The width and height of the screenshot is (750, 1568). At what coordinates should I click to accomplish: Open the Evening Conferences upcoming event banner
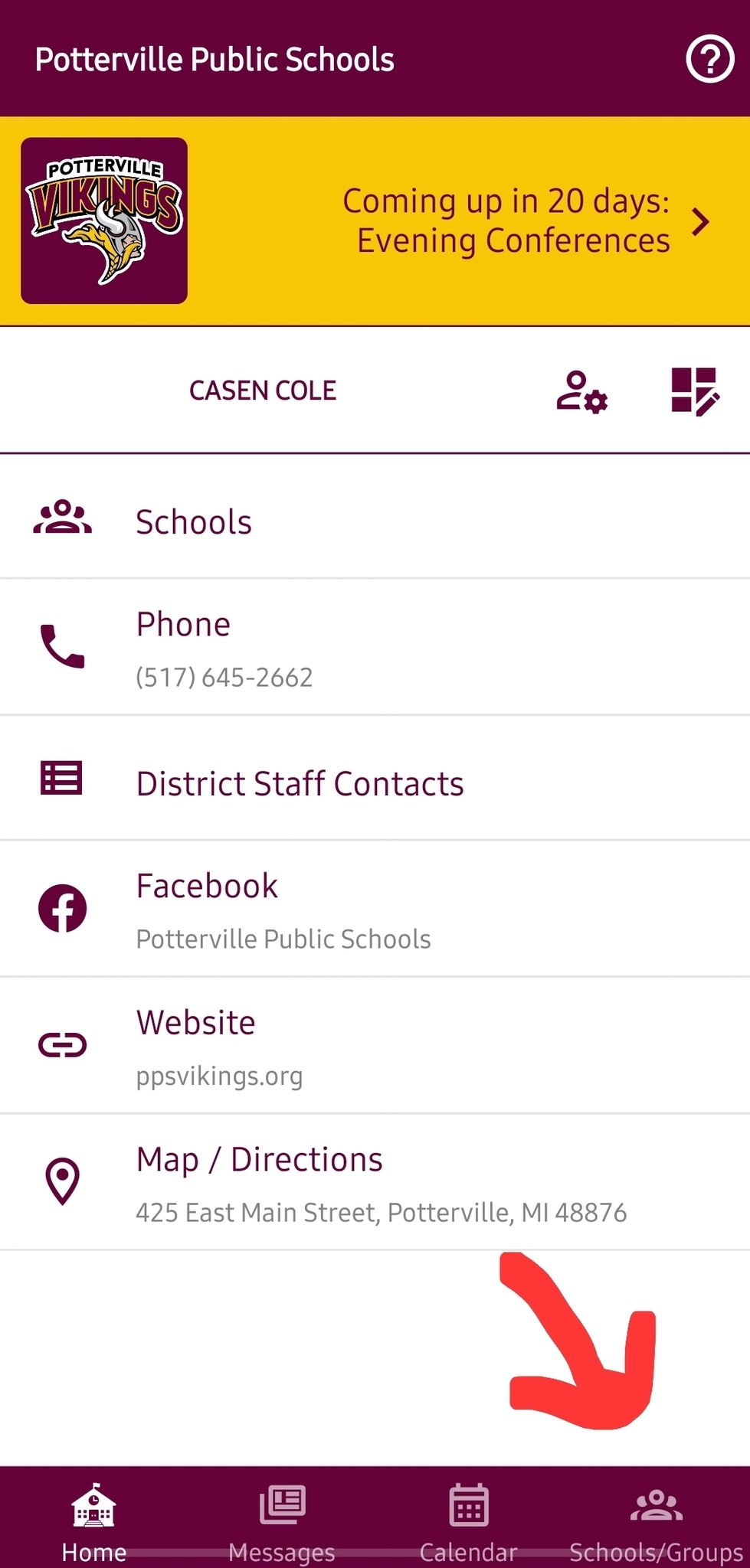click(506, 221)
